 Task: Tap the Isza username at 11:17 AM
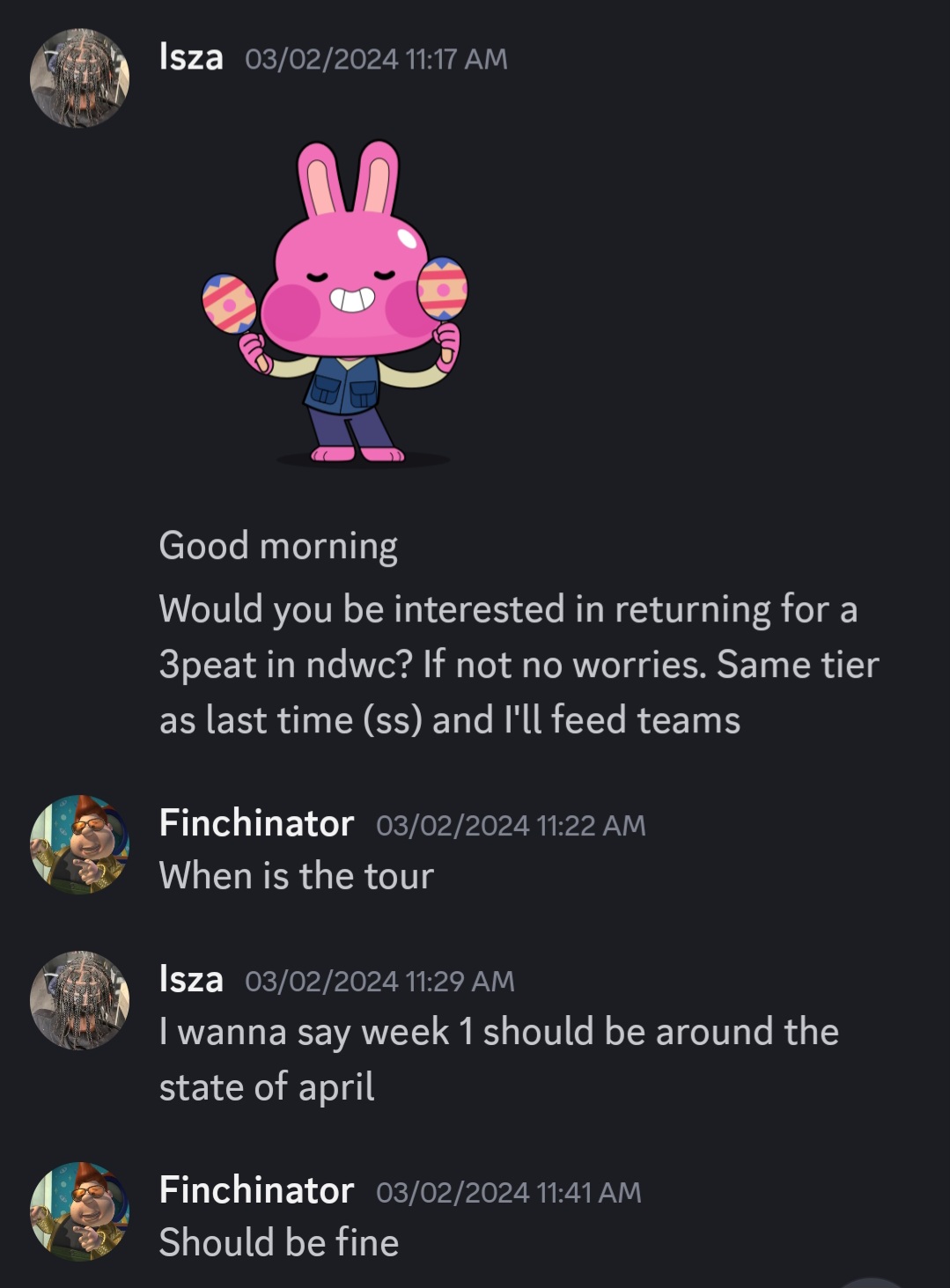click(x=191, y=58)
